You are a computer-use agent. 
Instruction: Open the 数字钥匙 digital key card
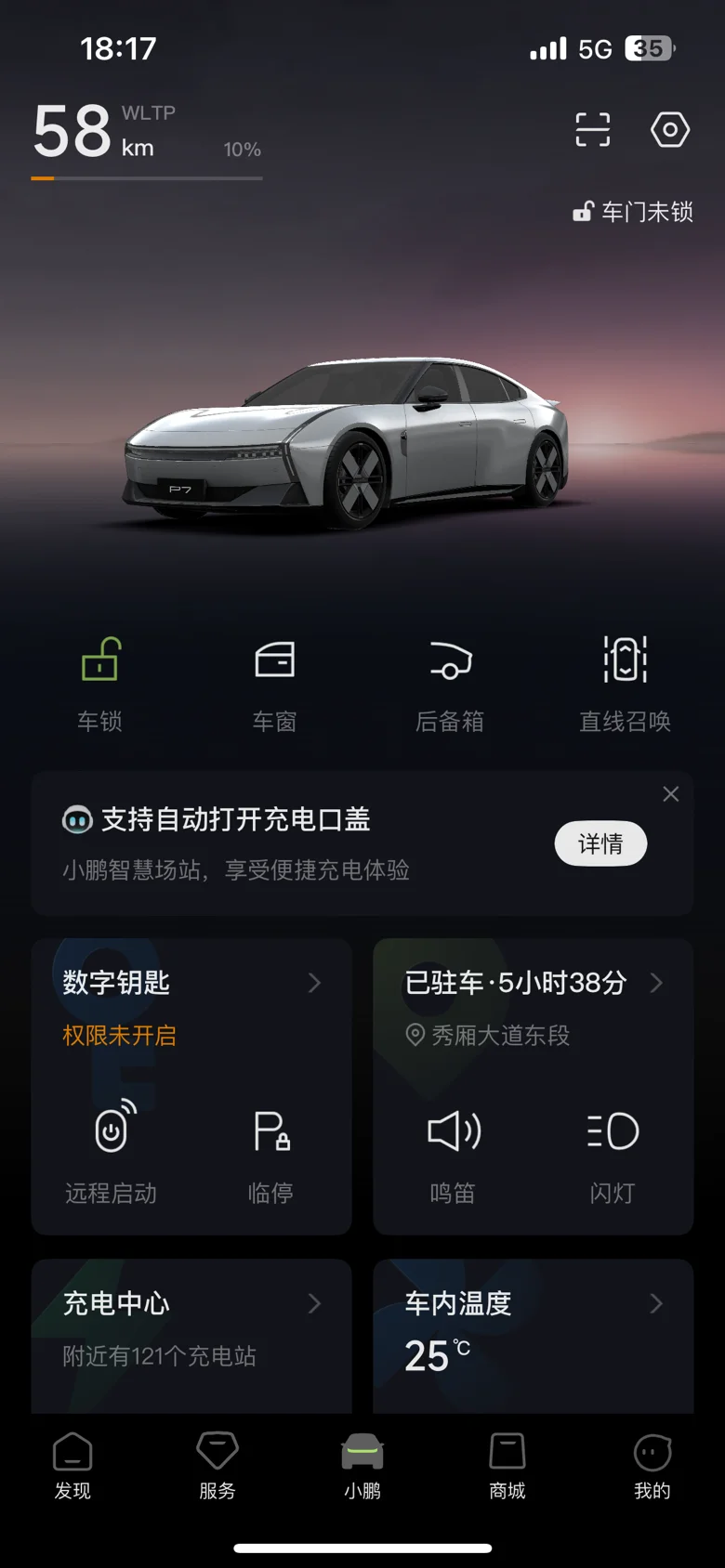tap(191, 983)
